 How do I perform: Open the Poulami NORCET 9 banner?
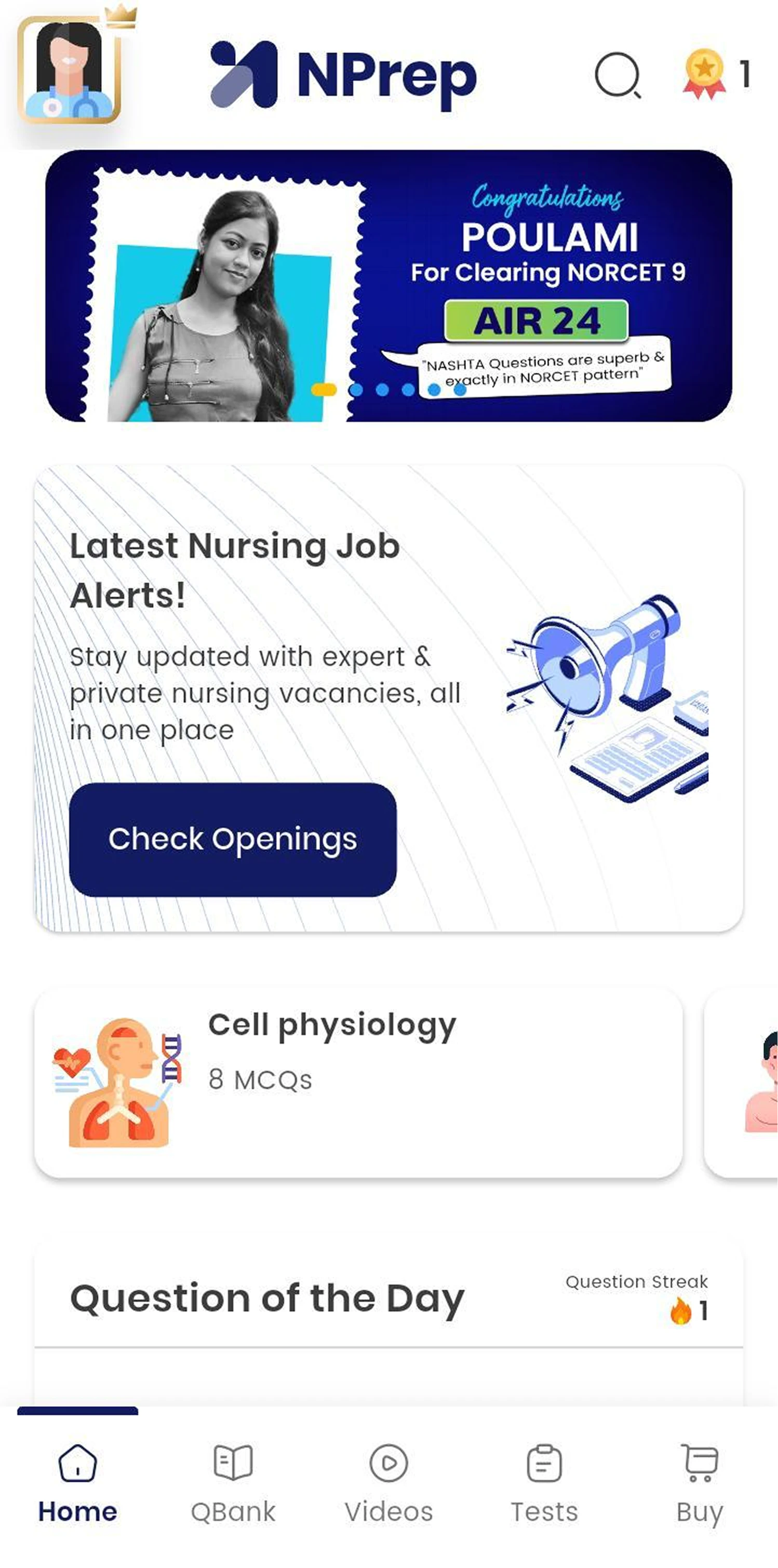(388, 285)
